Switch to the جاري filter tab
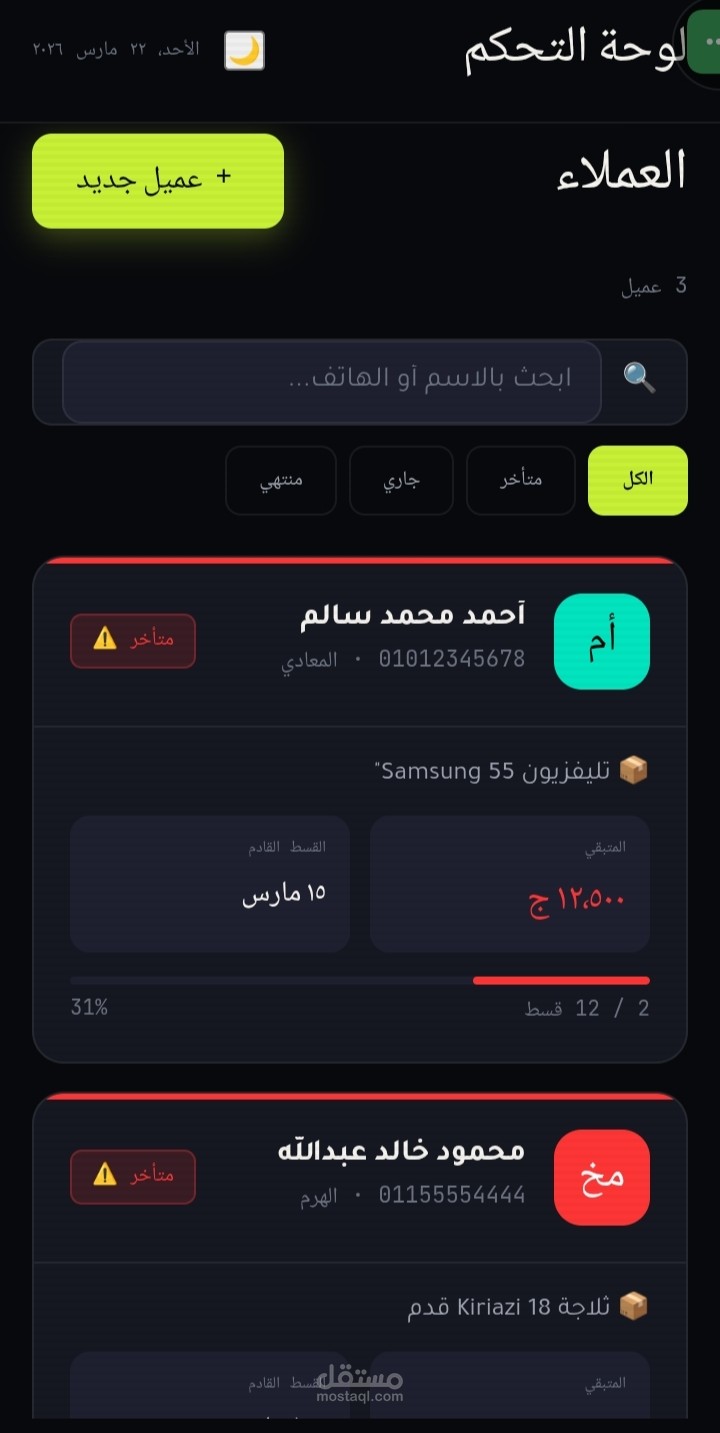 pos(401,480)
